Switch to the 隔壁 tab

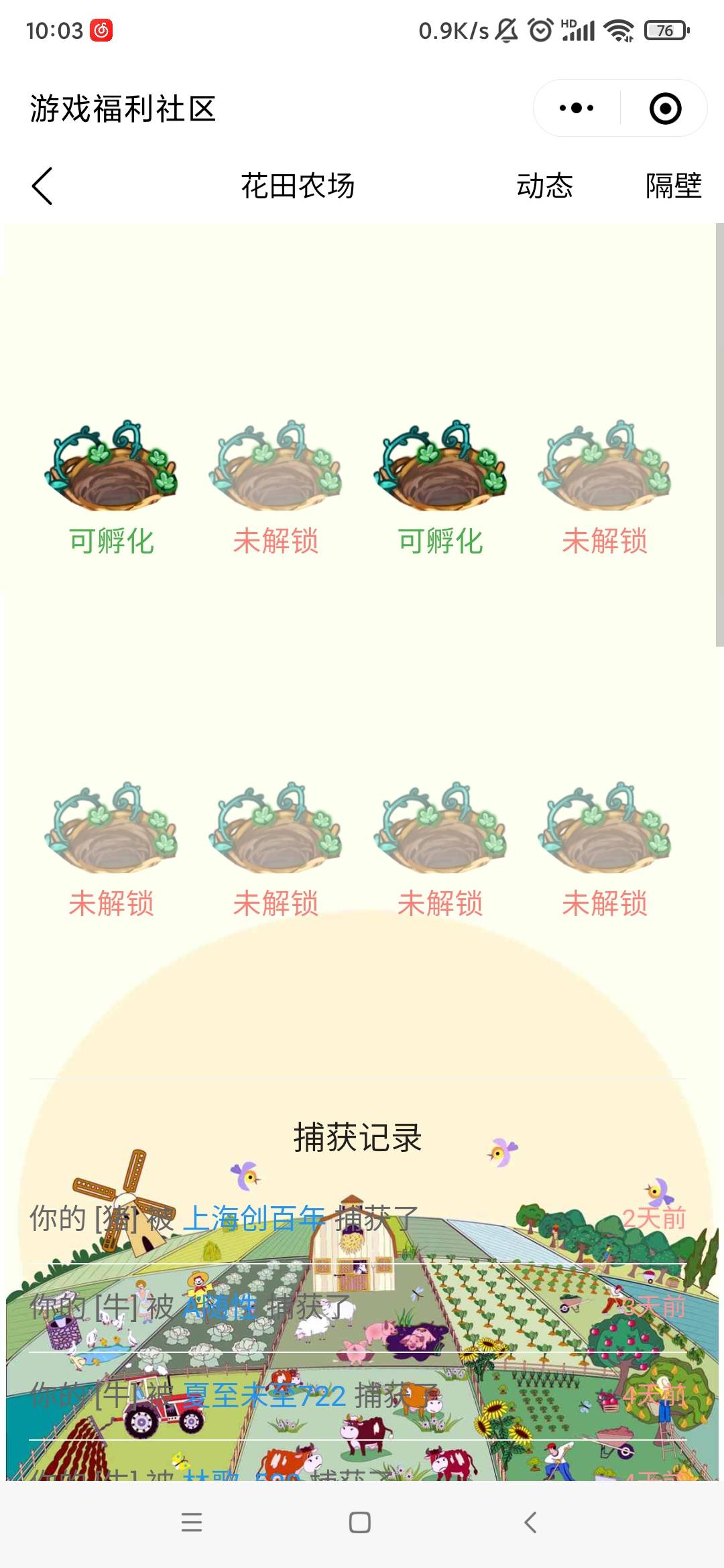pos(672,186)
